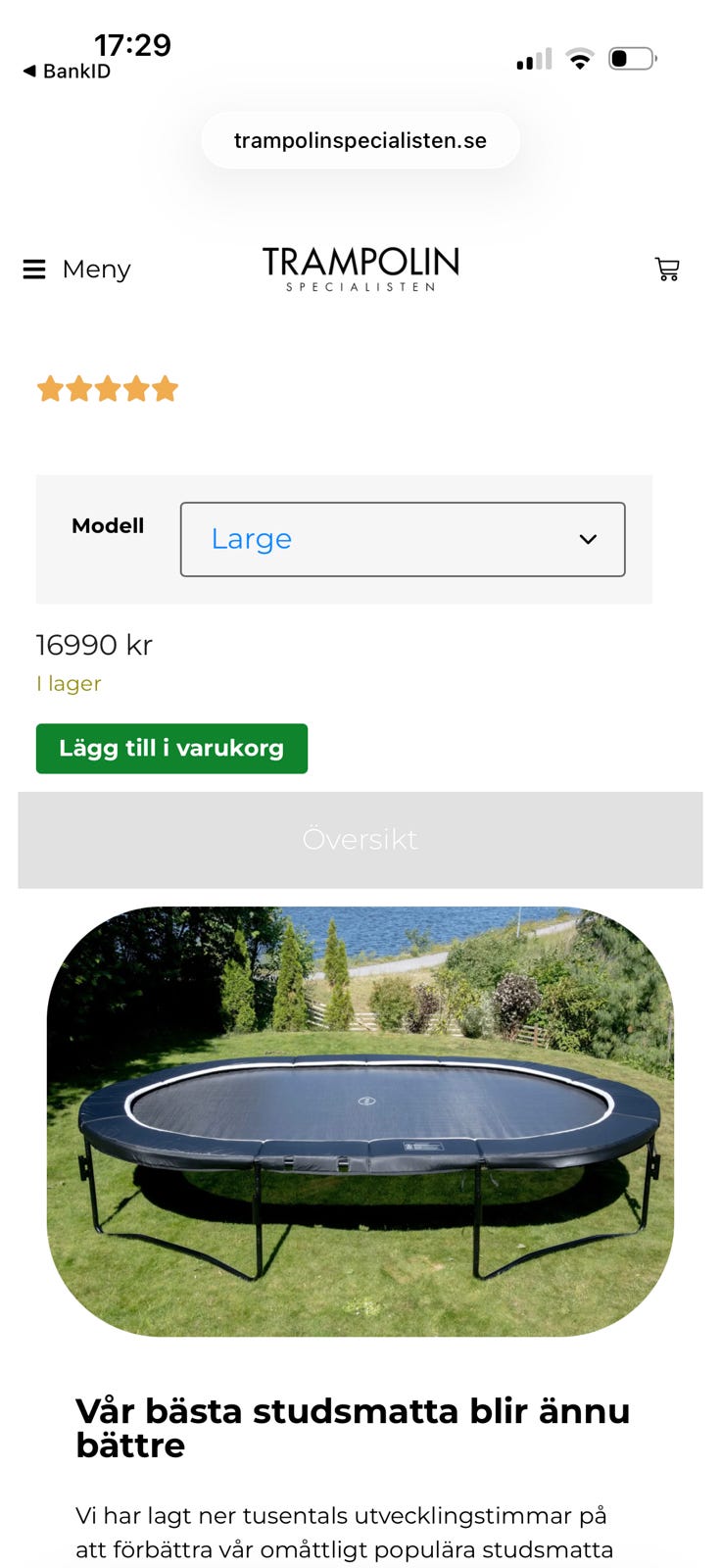Click the chevron arrow inside the model selector

(x=587, y=539)
